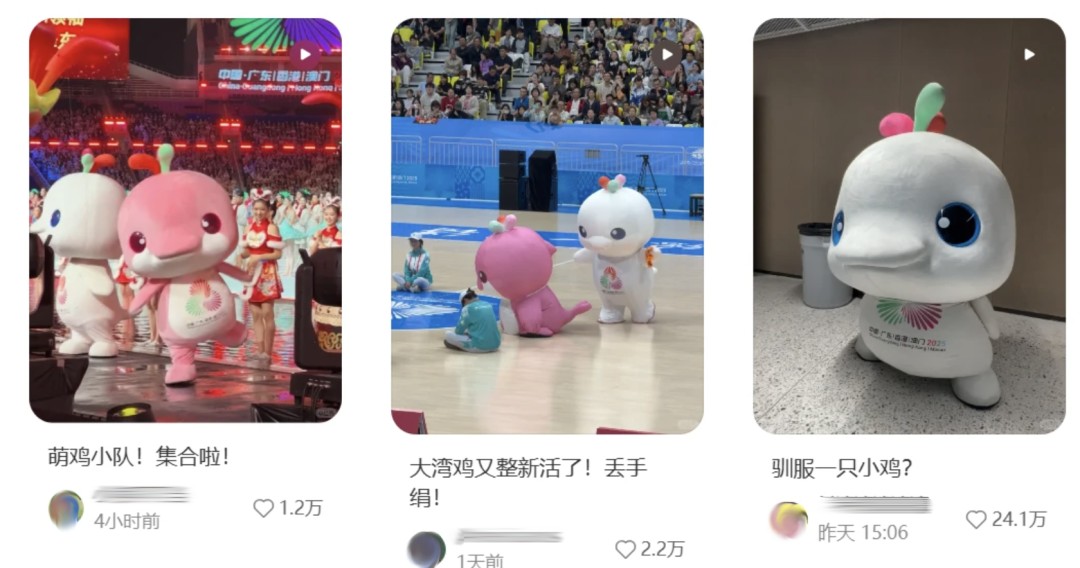1080x568 pixels.
Task: Visit author profile of "驯服一只小鸡？" post
Action: [x=788, y=520]
